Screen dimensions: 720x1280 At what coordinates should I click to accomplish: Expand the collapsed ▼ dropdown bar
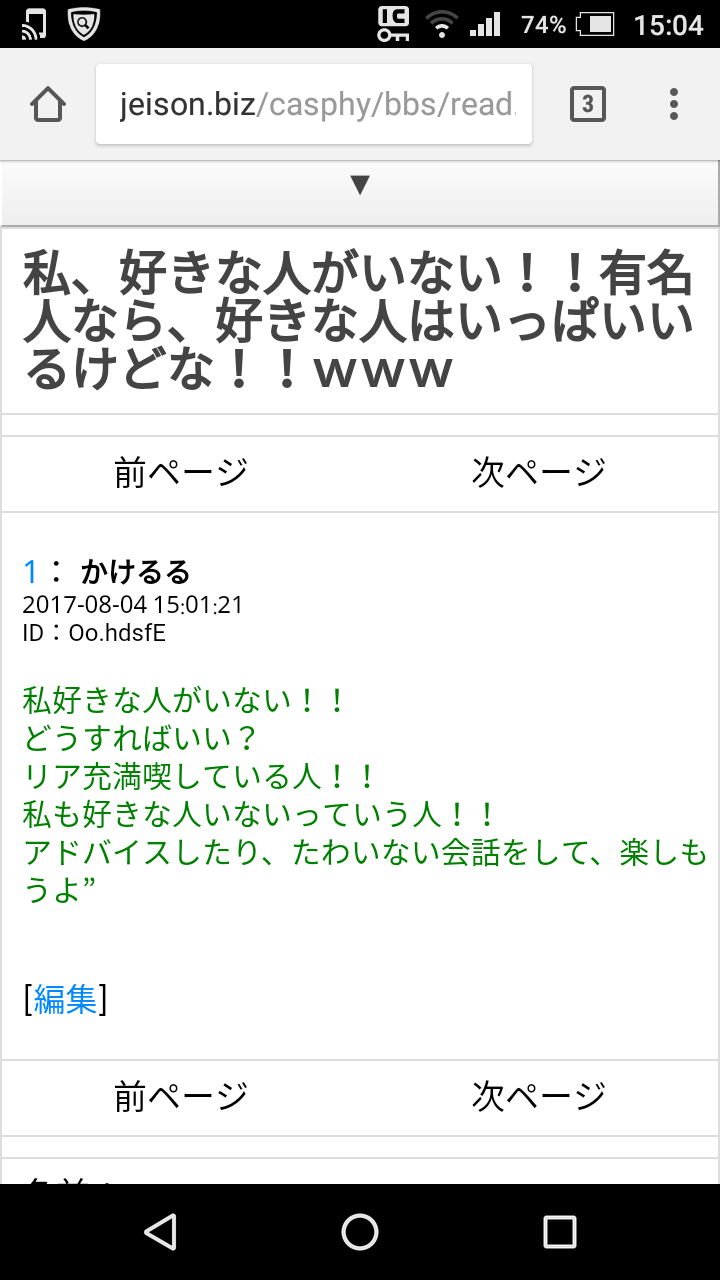(x=360, y=186)
